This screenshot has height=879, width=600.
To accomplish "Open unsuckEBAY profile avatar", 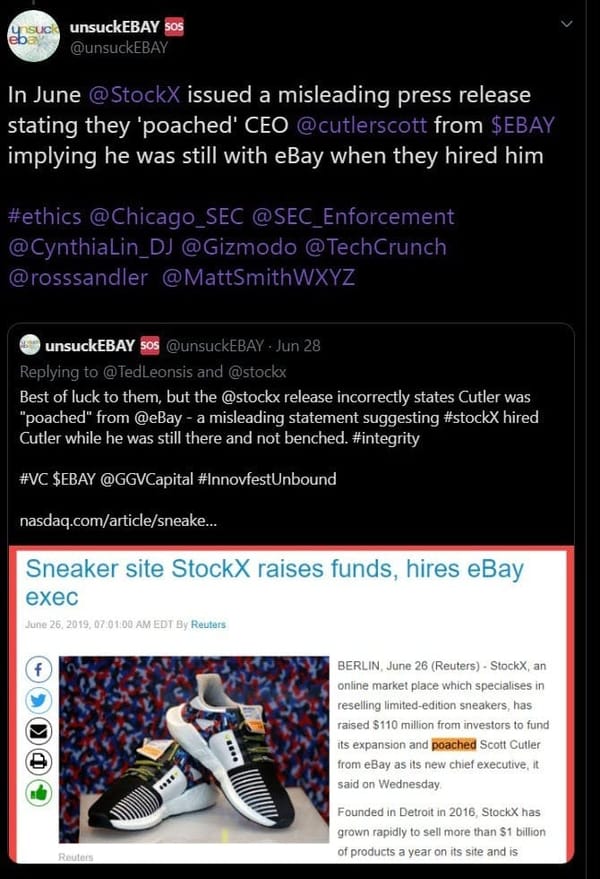I will [32, 35].
